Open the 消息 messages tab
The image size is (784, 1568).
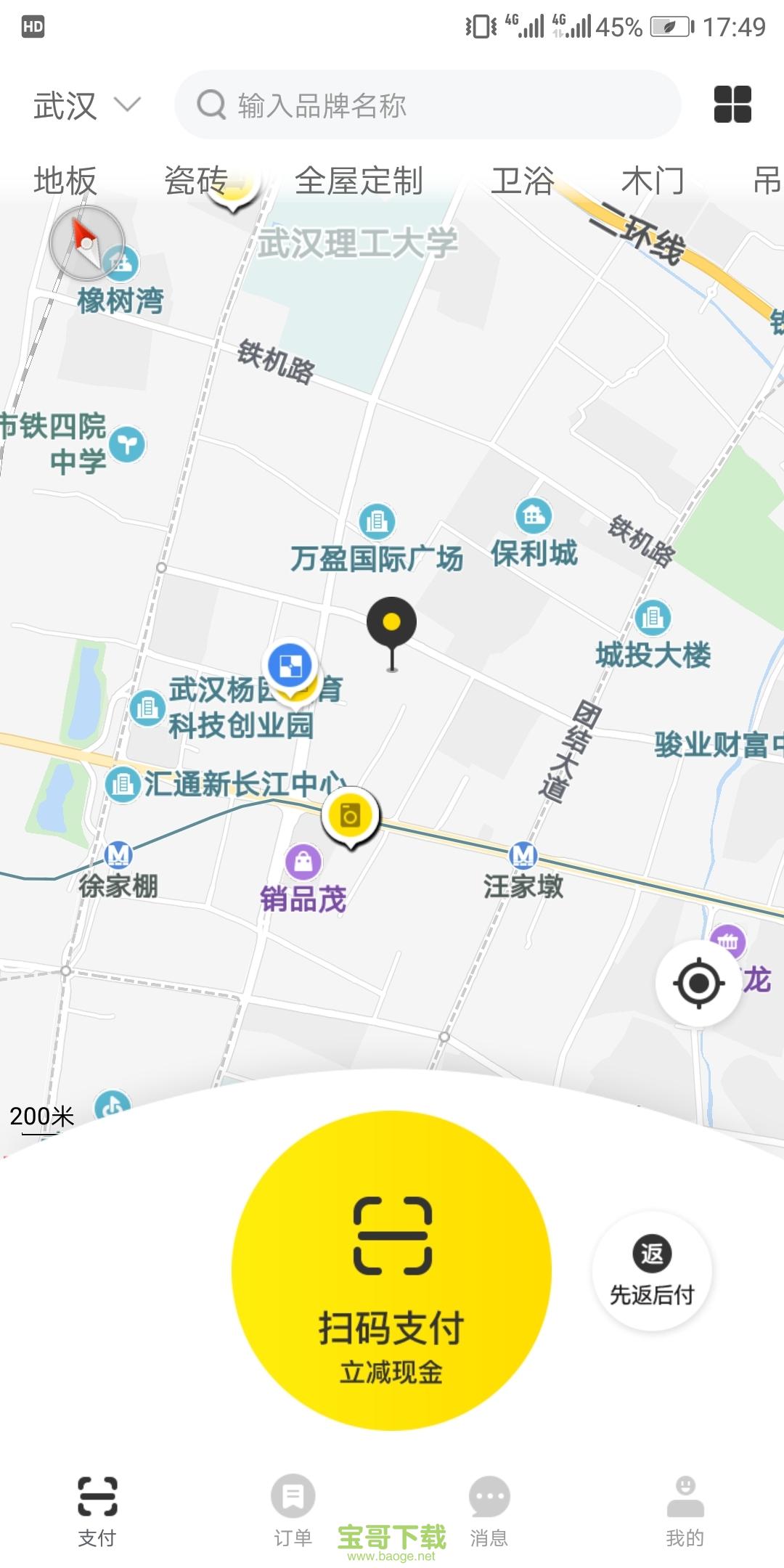[x=490, y=1510]
